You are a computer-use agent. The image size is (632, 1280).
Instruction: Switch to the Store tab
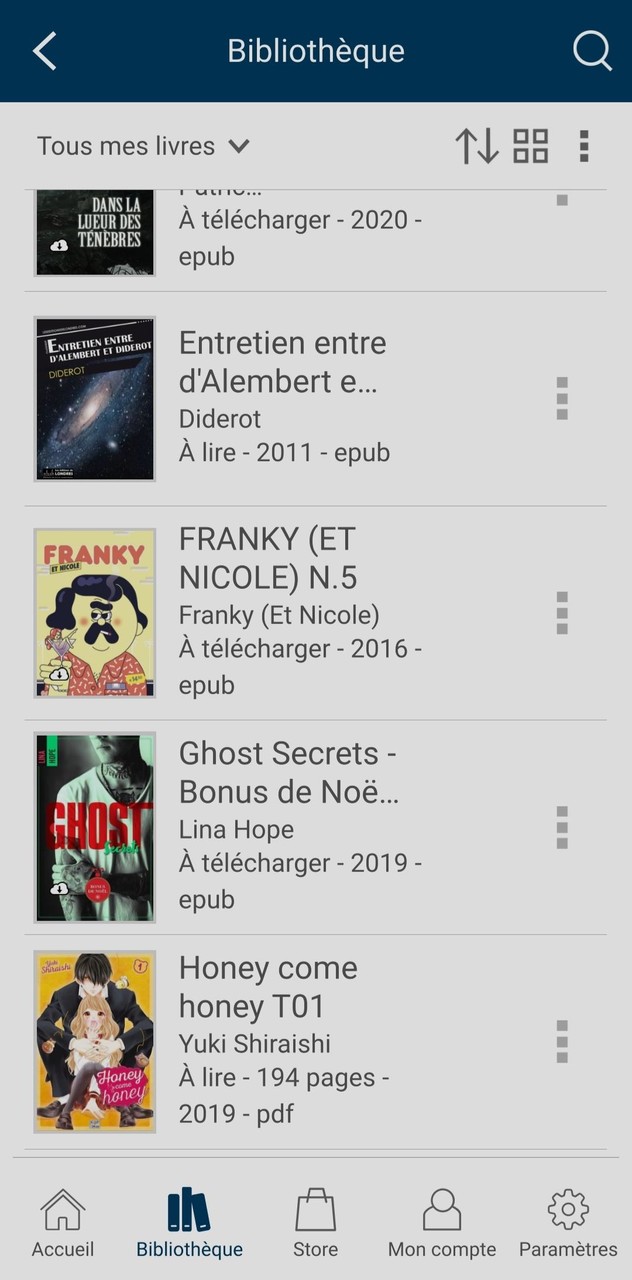point(315,1222)
